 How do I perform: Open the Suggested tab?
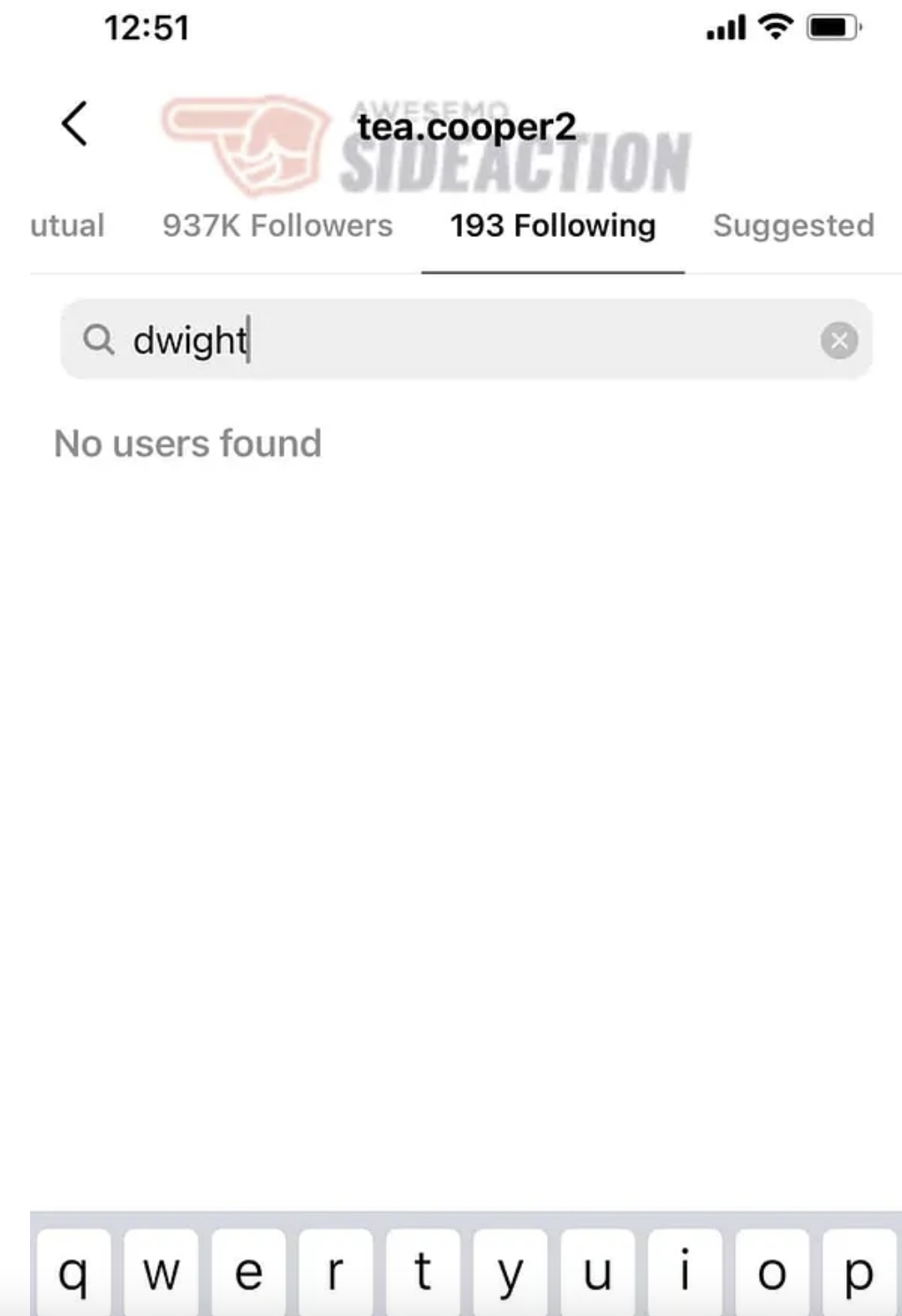coord(793,225)
